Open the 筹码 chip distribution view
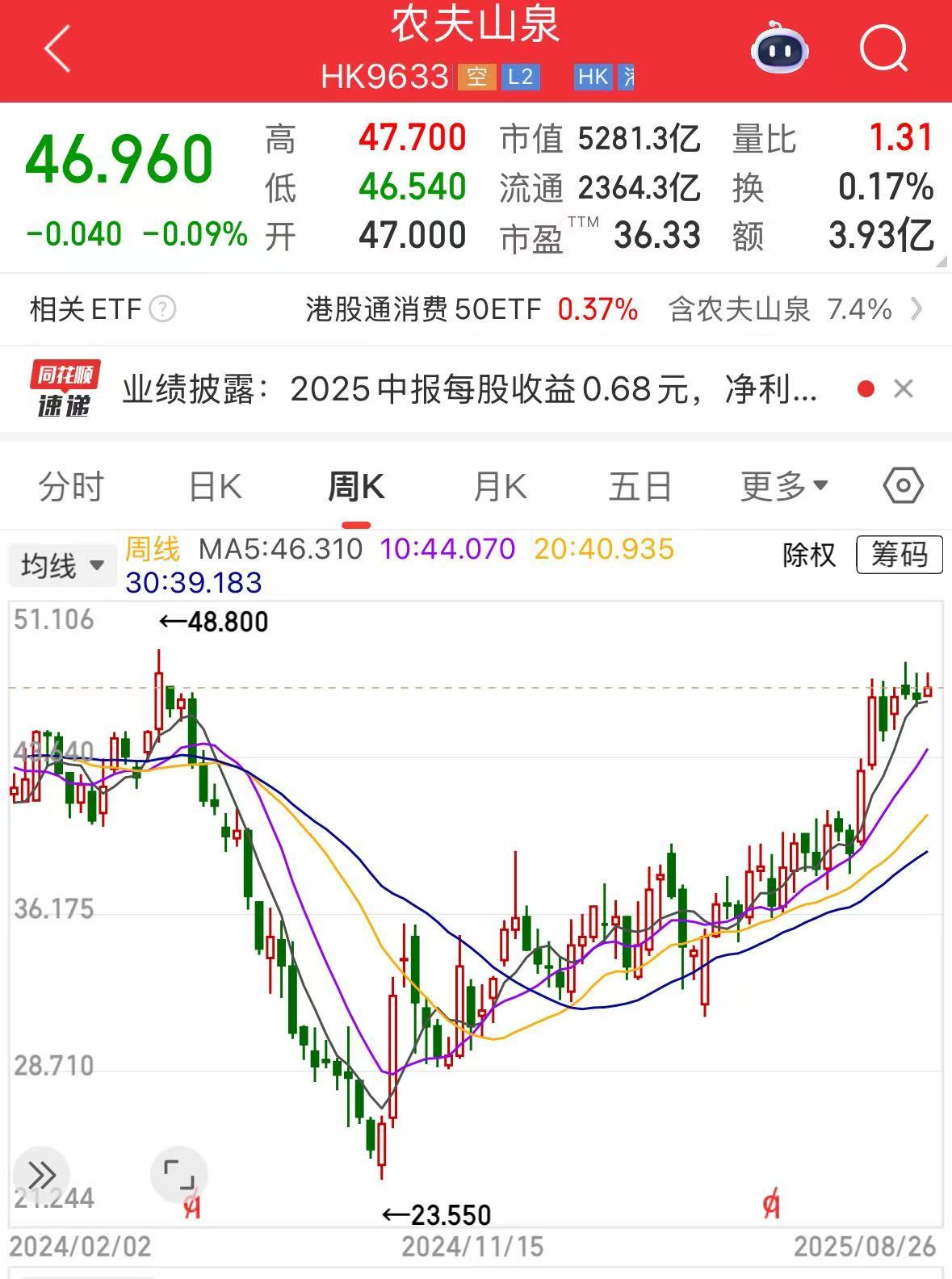 (899, 556)
